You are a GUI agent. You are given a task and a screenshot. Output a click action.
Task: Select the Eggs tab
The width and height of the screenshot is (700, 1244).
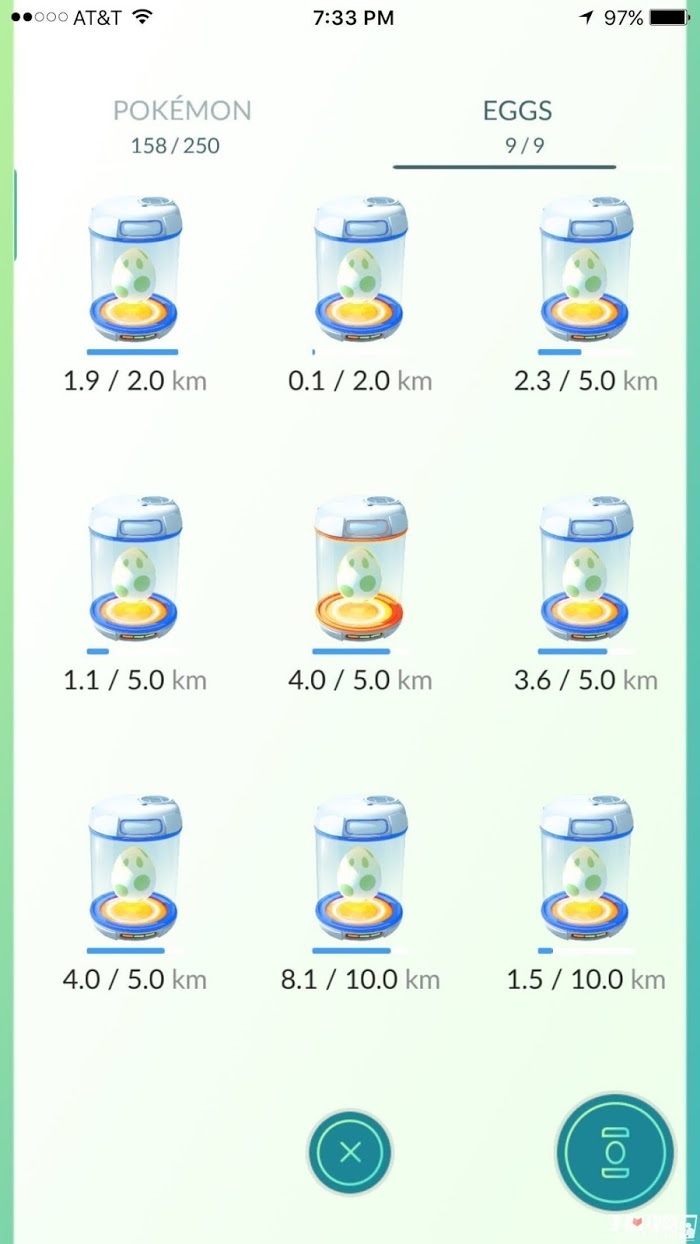point(517,124)
